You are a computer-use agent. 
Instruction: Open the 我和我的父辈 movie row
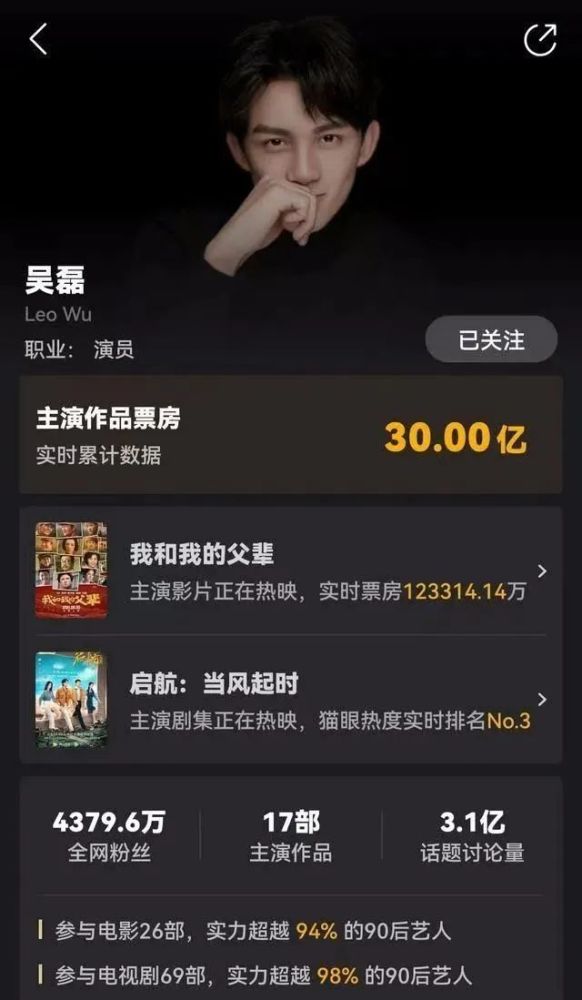tap(291, 571)
